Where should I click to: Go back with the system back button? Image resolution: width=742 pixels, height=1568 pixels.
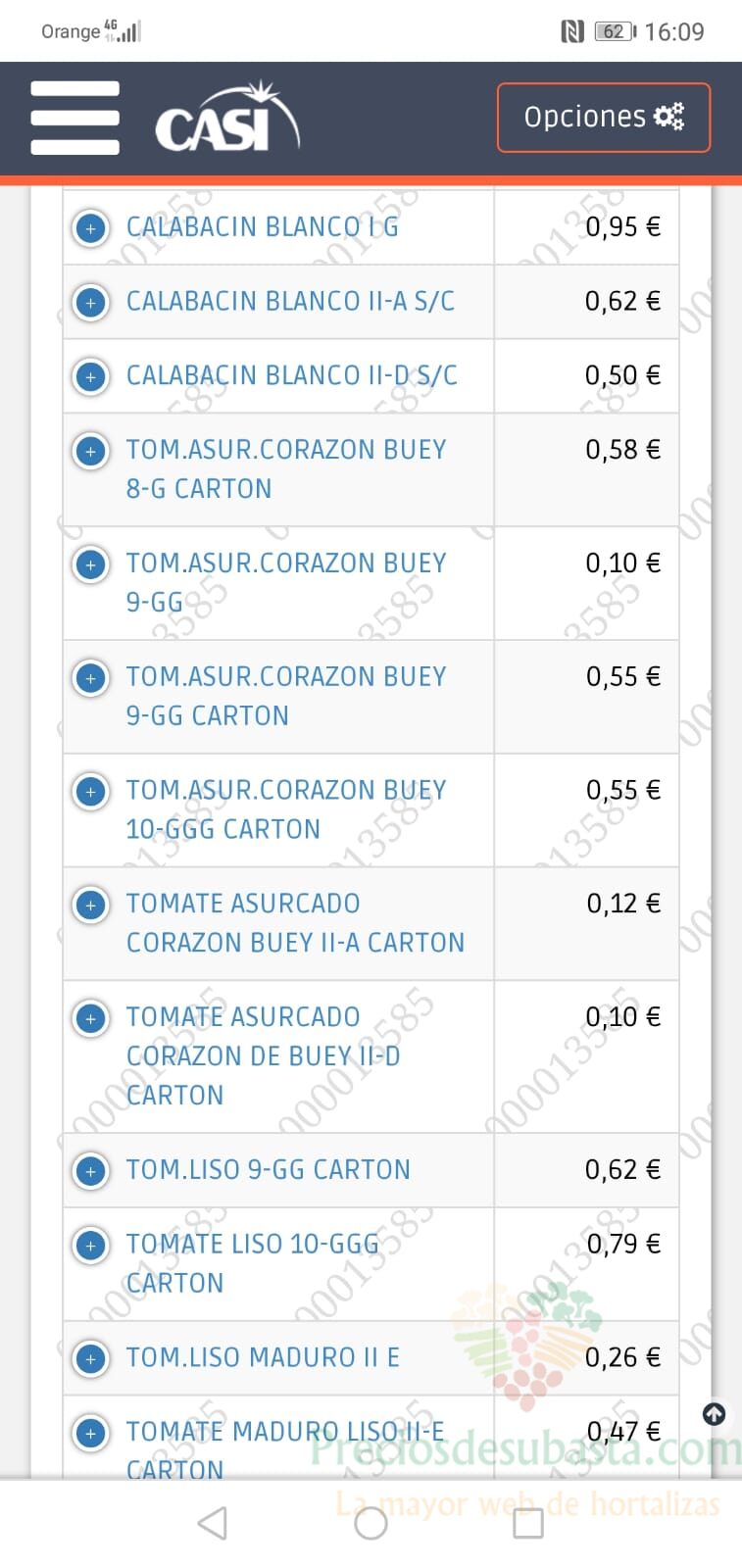pyautogui.click(x=213, y=1523)
